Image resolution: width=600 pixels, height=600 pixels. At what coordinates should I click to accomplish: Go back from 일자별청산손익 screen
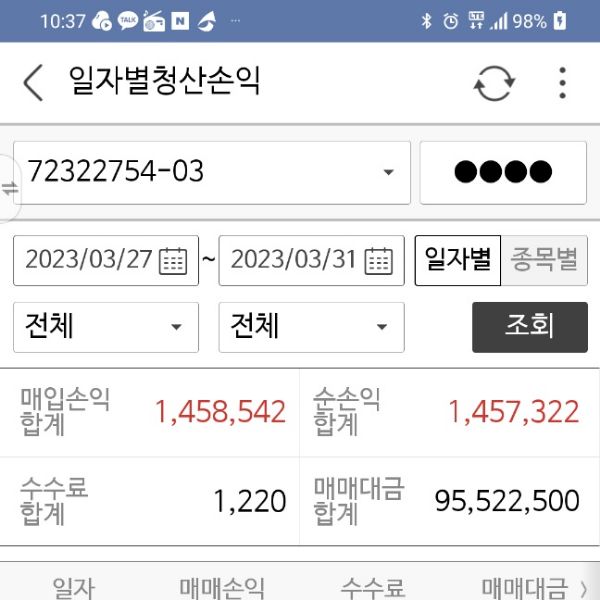click(34, 82)
